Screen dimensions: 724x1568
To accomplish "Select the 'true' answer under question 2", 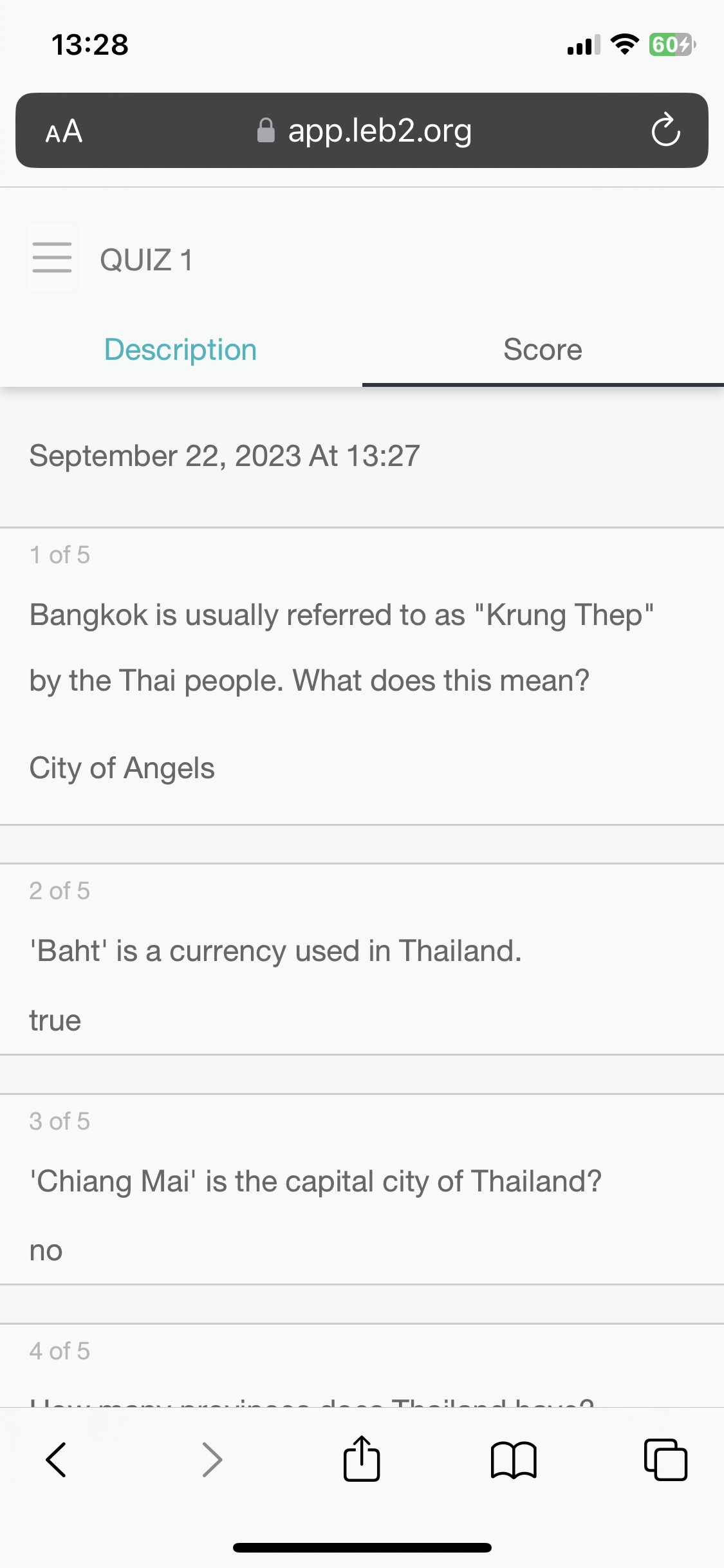I will 55,1020.
